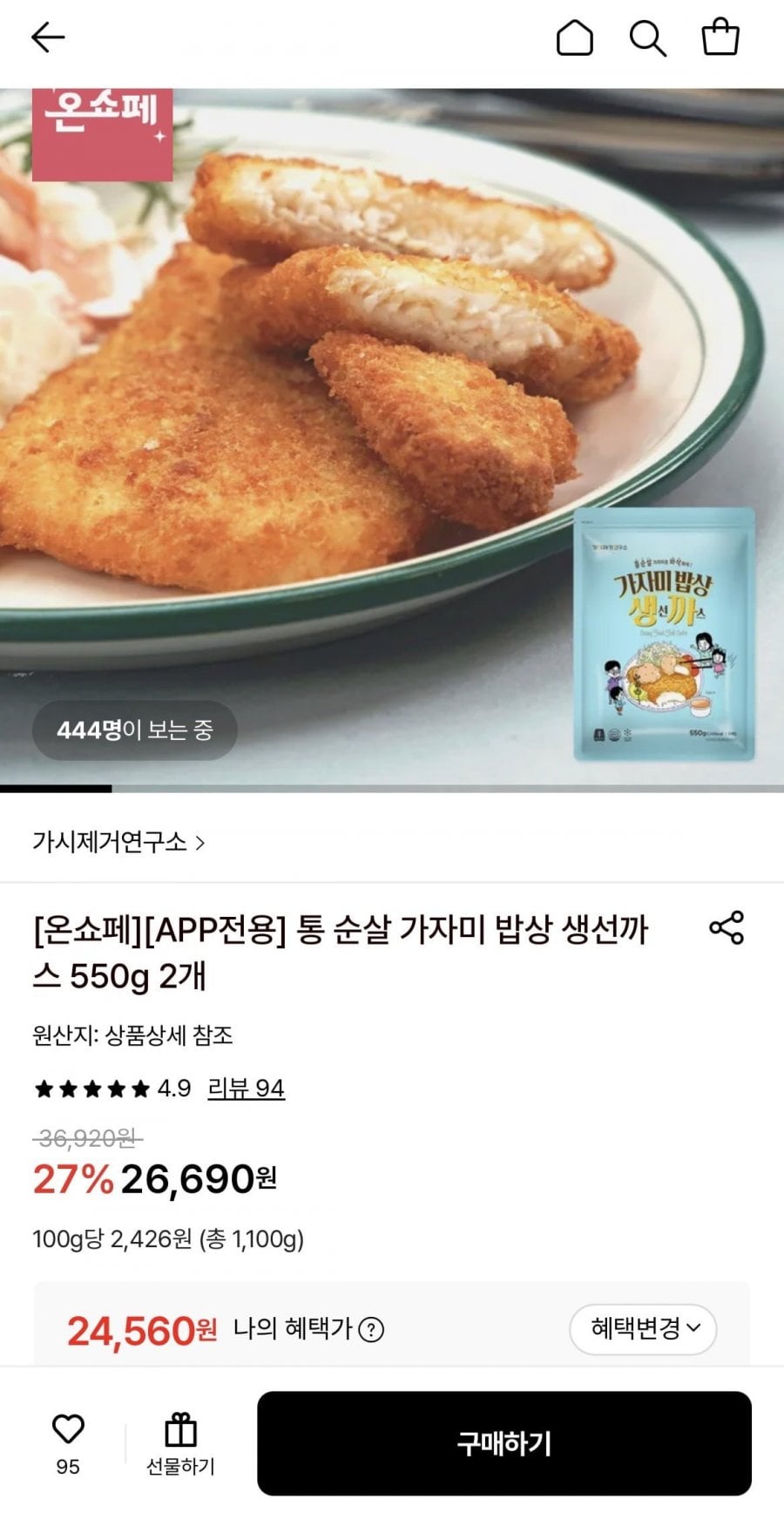
Task: Open the search icon
Action: 647,38
